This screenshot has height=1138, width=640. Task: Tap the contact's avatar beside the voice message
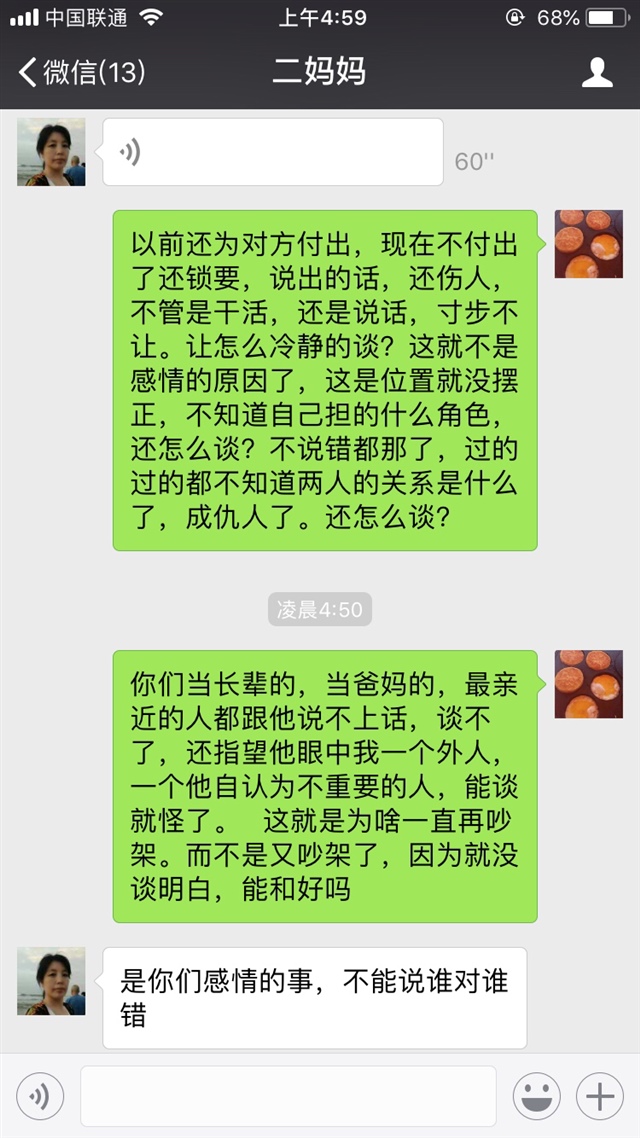coord(51,152)
